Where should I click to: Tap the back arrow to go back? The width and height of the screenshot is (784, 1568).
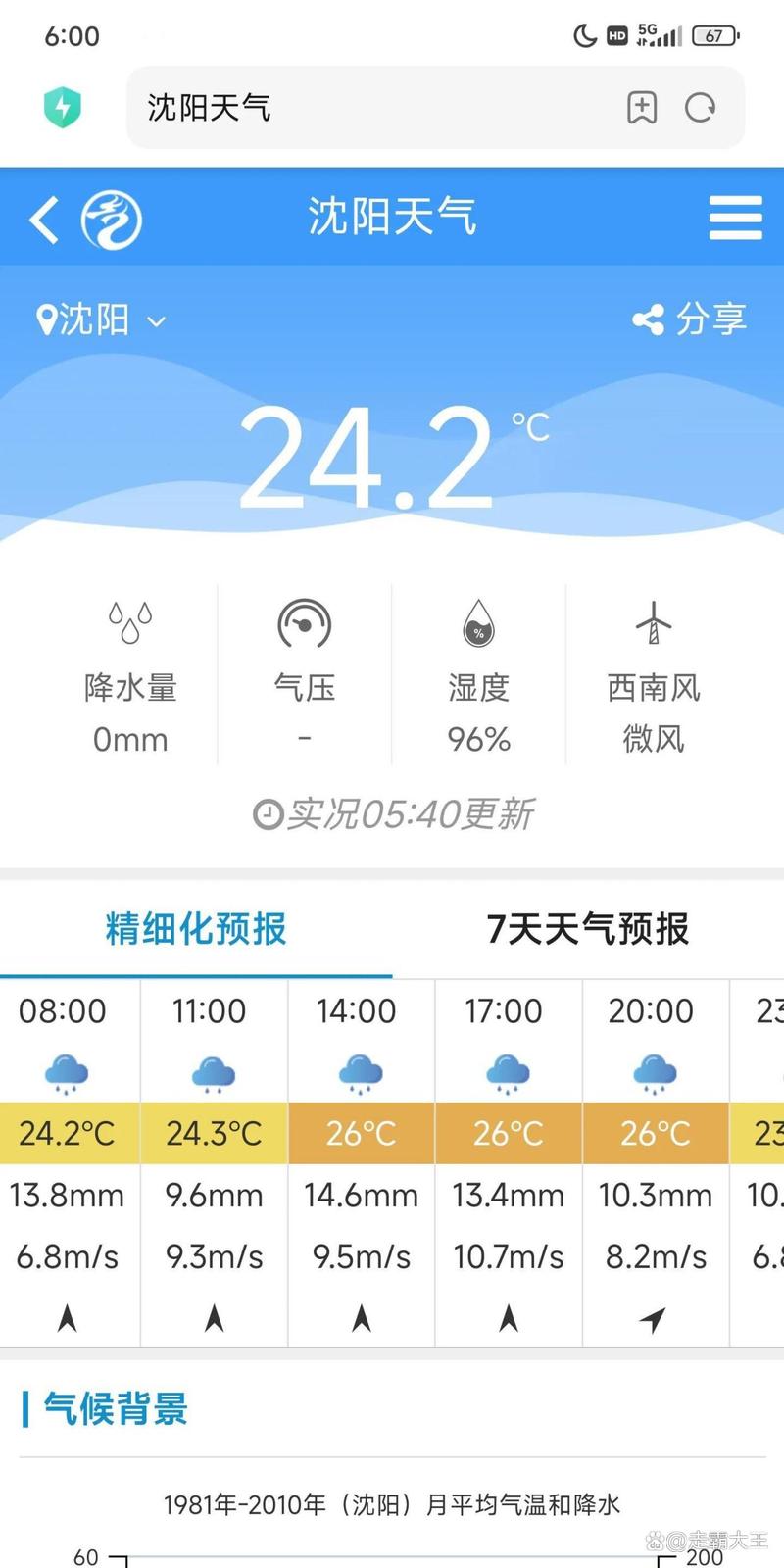point(42,218)
